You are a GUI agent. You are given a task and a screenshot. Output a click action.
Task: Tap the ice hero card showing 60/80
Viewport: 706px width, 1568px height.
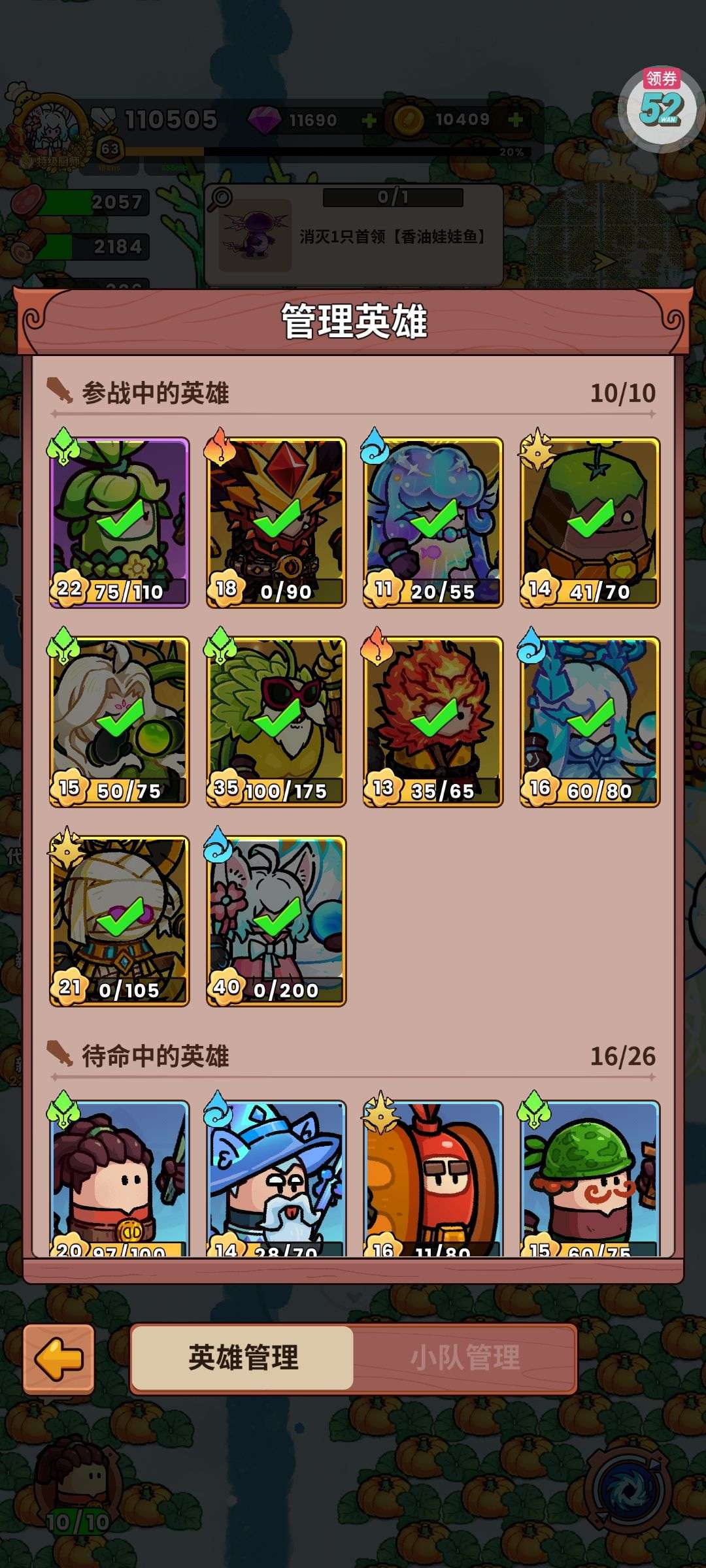(x=590, y=721)
